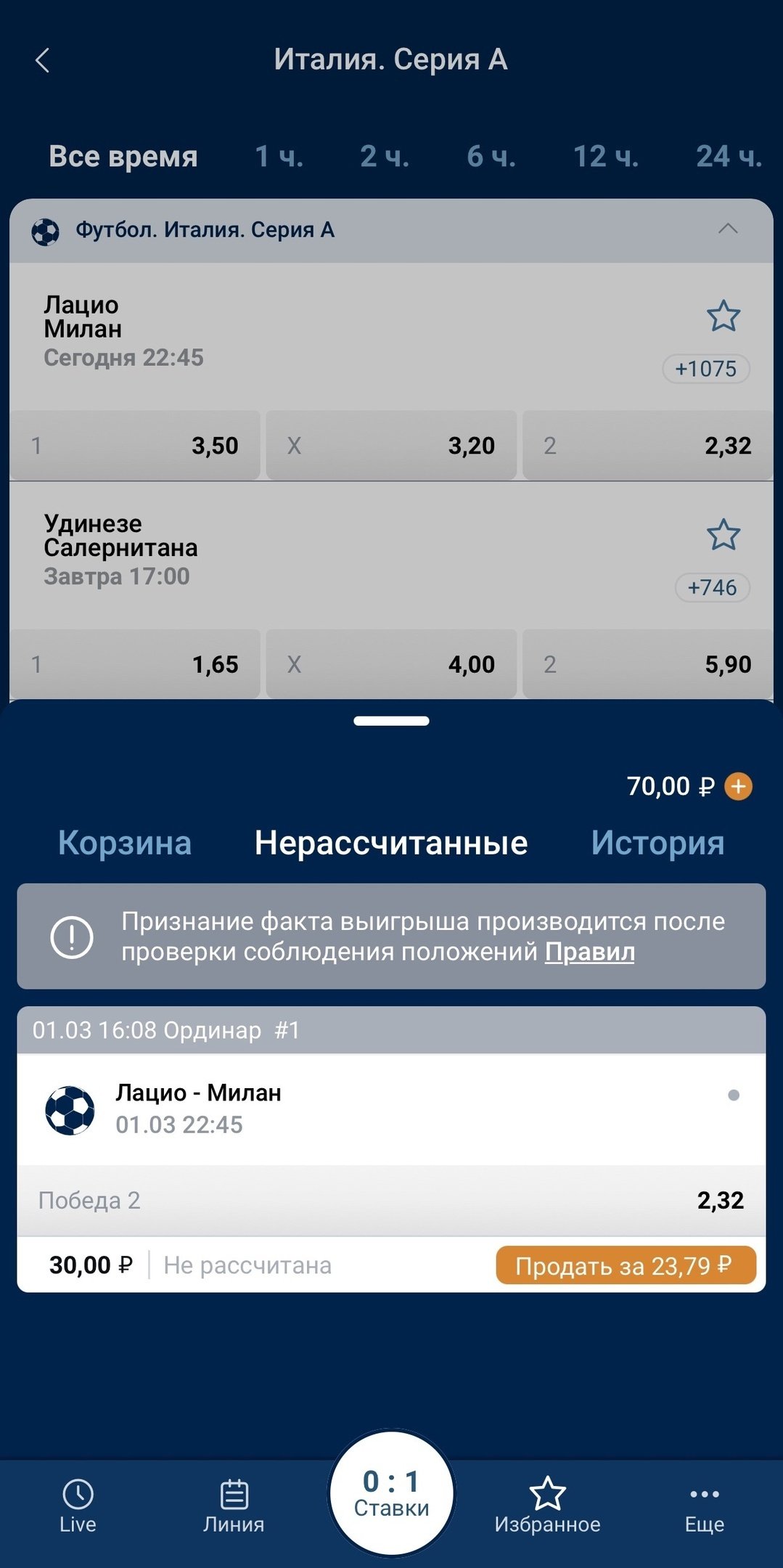
Task: Top up balance with orange plus
Action: 739,786
